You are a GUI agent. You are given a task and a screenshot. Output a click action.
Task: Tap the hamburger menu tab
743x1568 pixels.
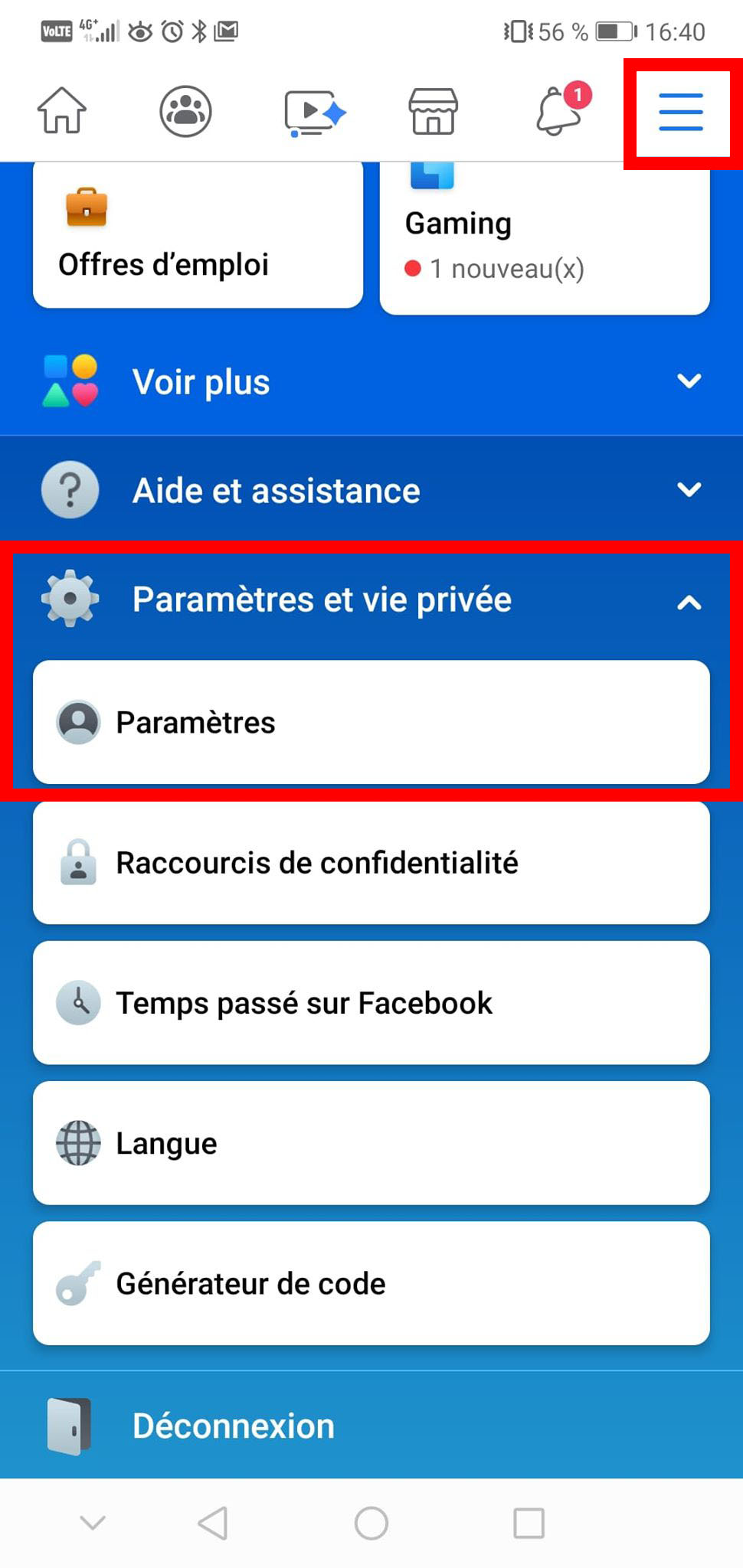680,113
